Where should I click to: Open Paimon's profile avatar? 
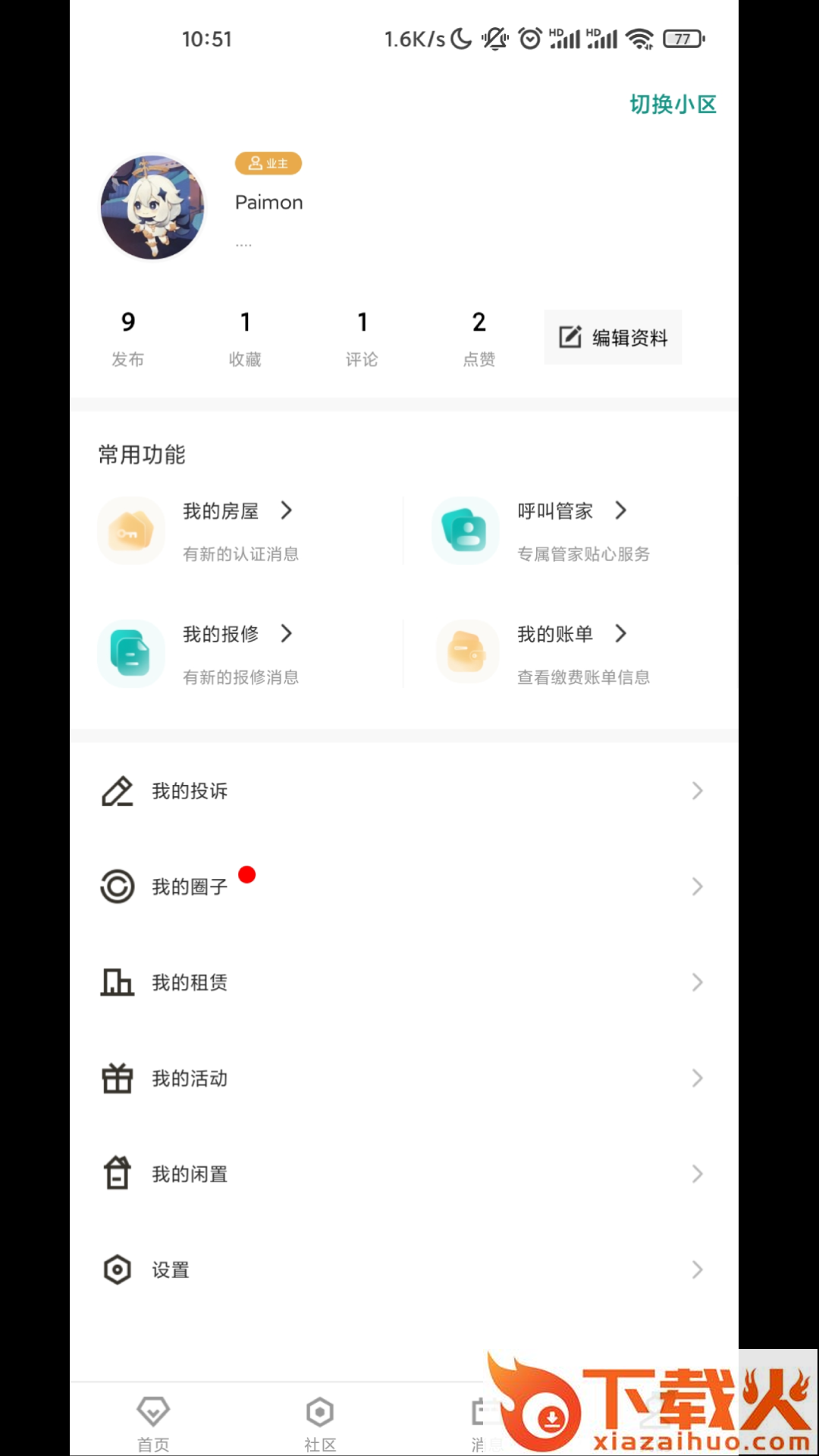point(153,207)
